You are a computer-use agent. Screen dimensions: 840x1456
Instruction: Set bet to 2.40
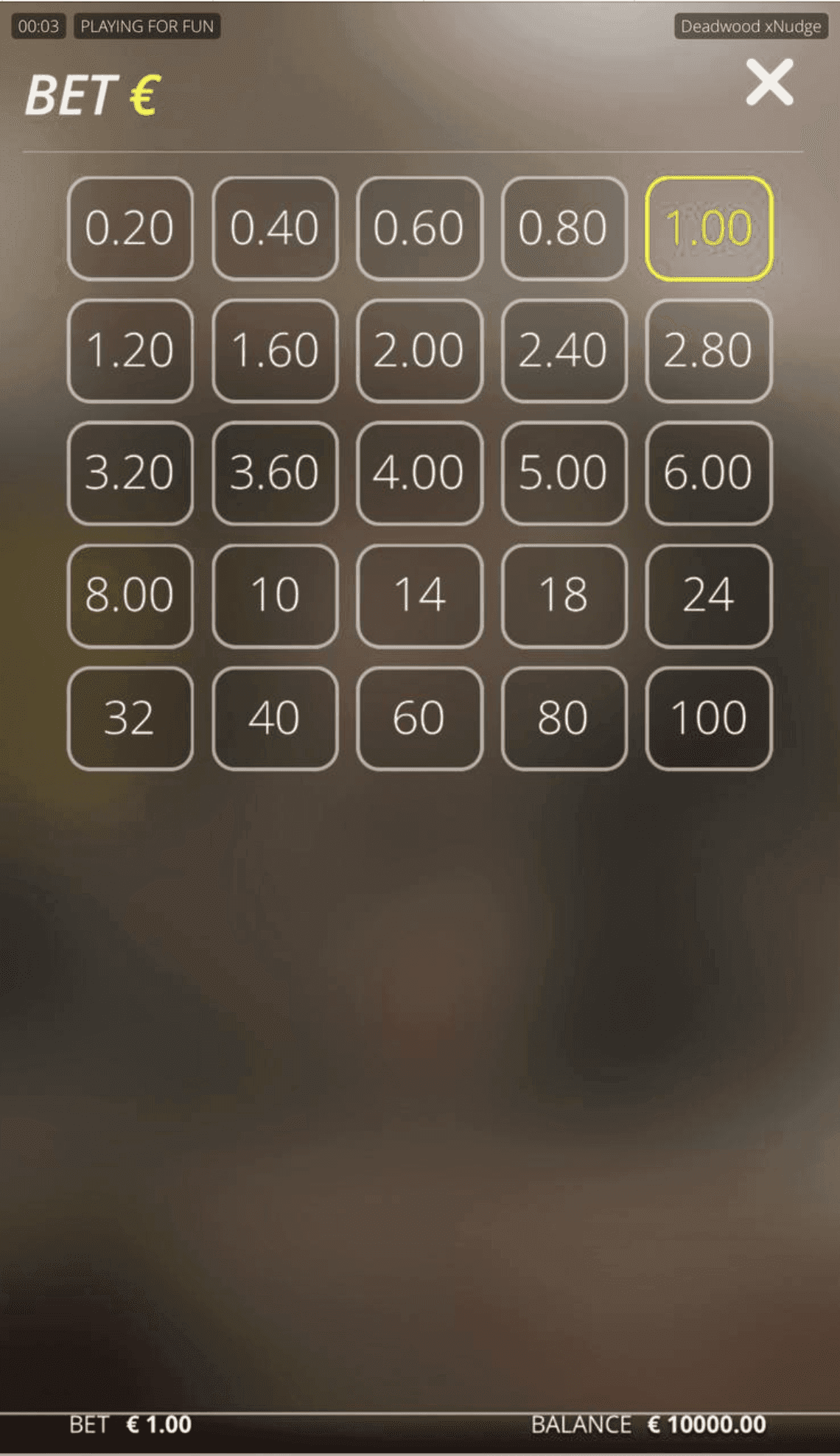click(563, 350)
